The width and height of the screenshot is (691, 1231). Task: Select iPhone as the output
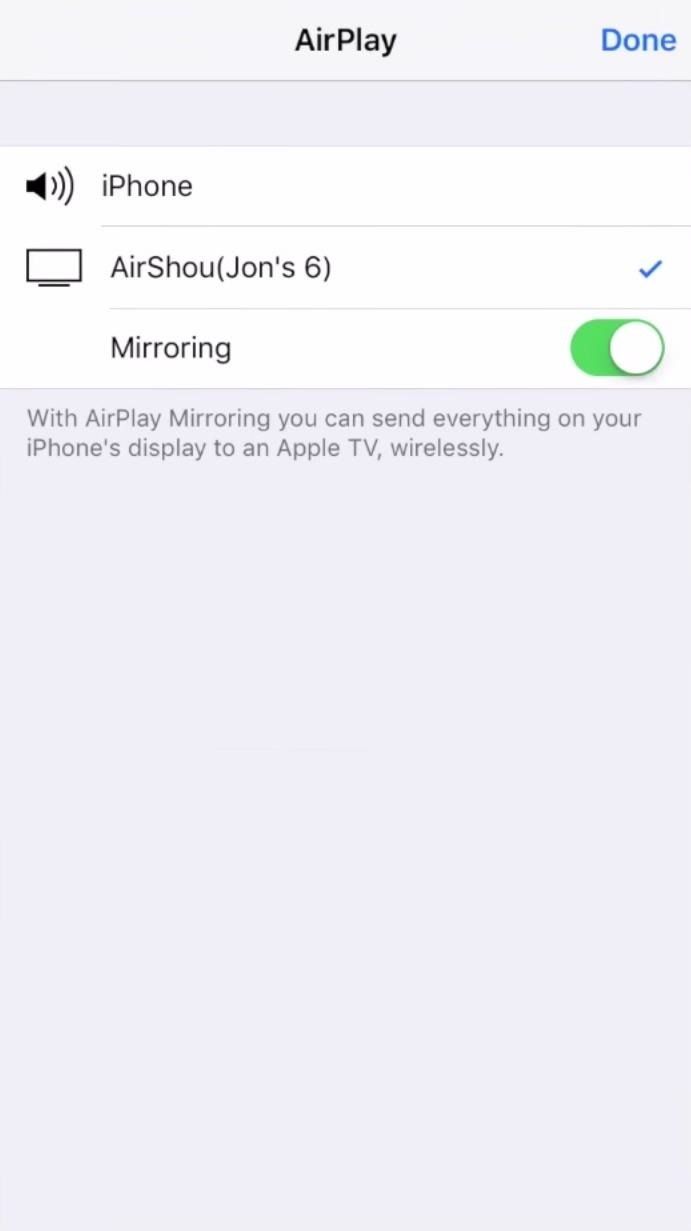(147, 186)
